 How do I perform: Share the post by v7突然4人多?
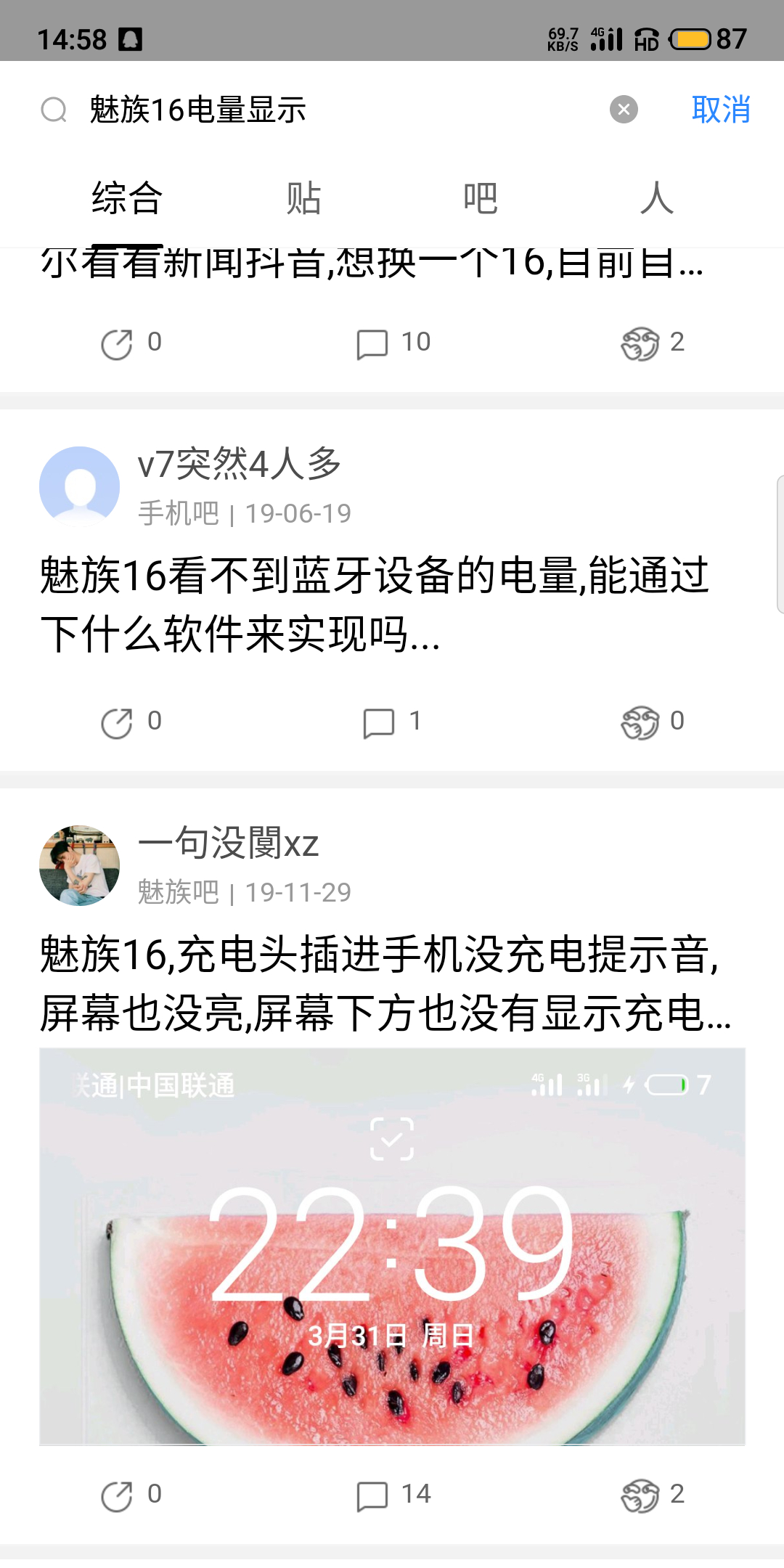tap(131, 722)
